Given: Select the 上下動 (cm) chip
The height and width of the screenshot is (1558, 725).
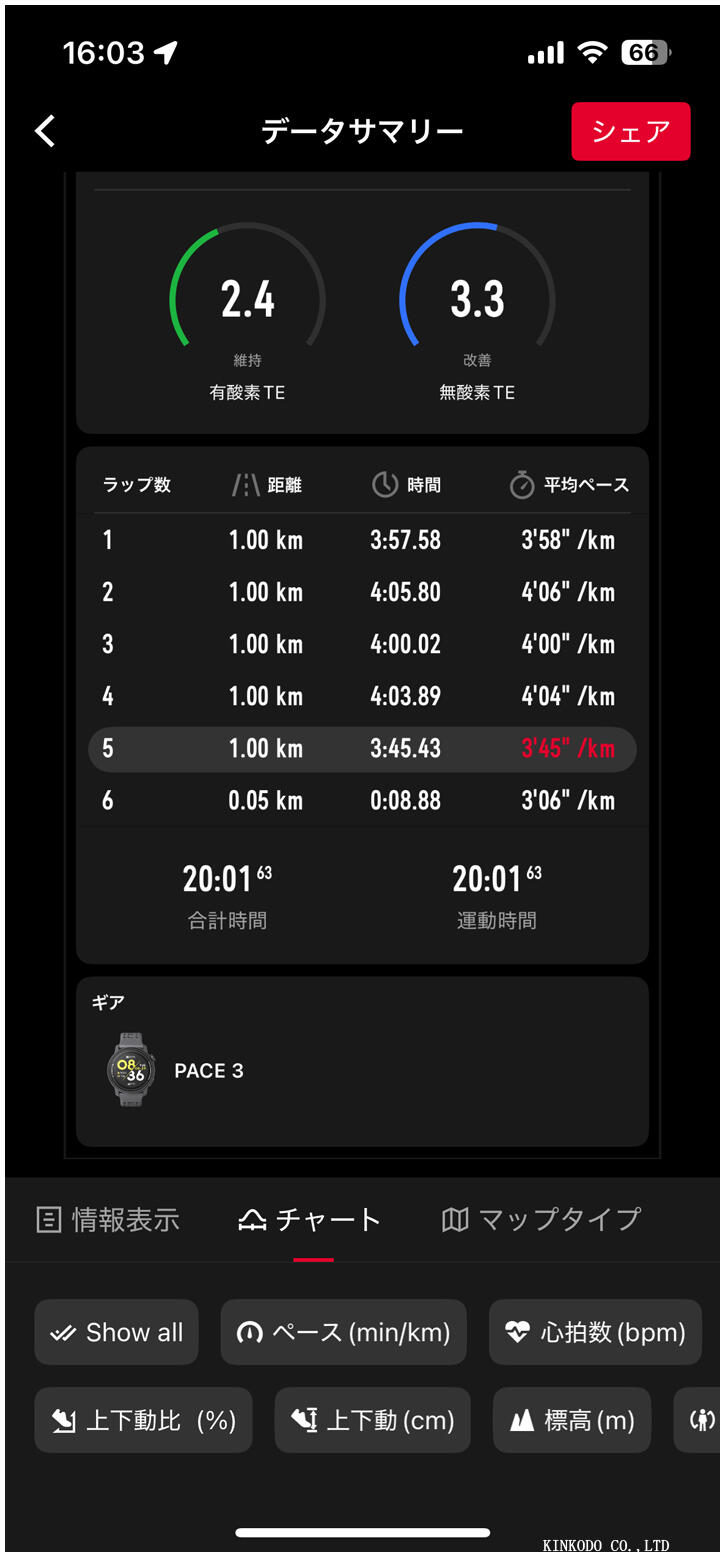Looking at the screenshot, I should click(x=372, y=1420).
